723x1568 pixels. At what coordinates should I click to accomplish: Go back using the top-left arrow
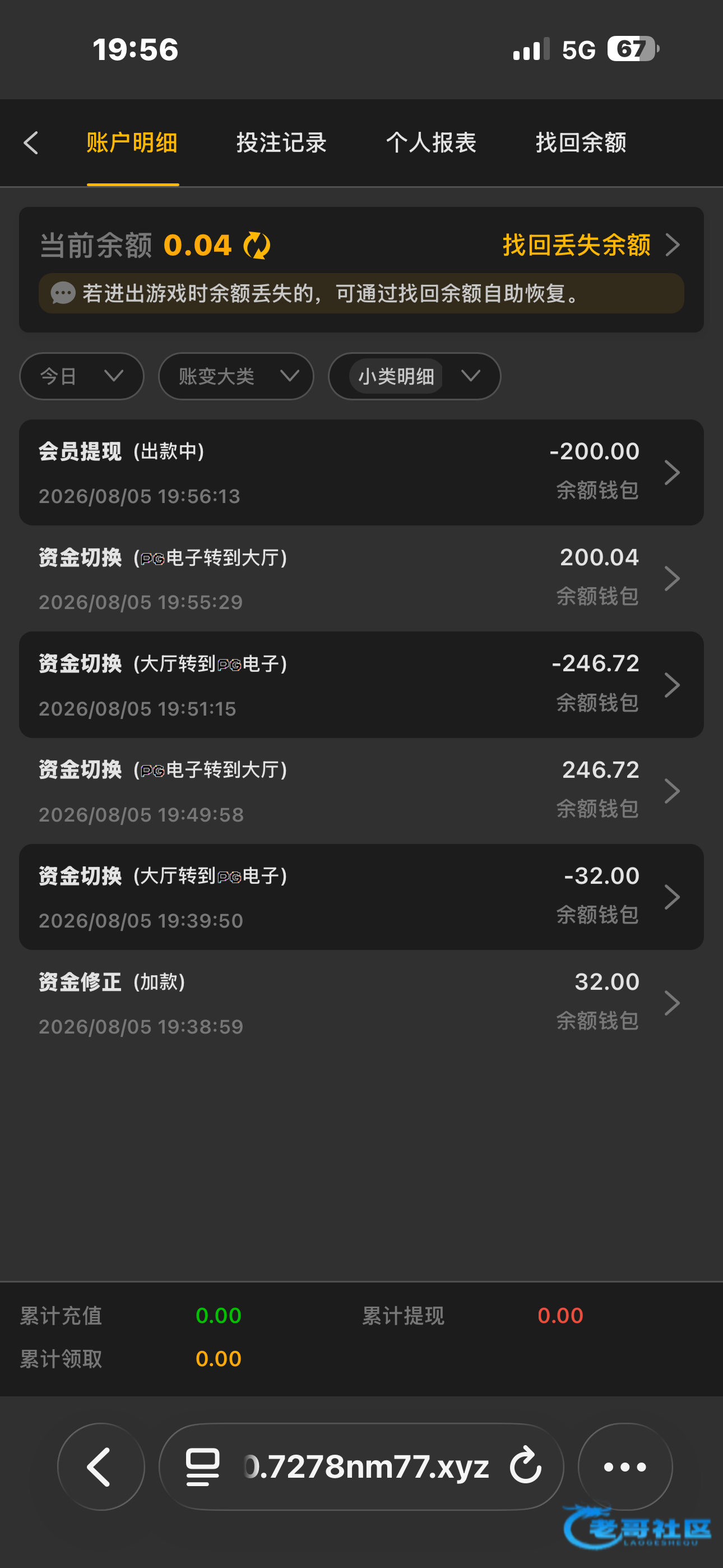(31, 143)
